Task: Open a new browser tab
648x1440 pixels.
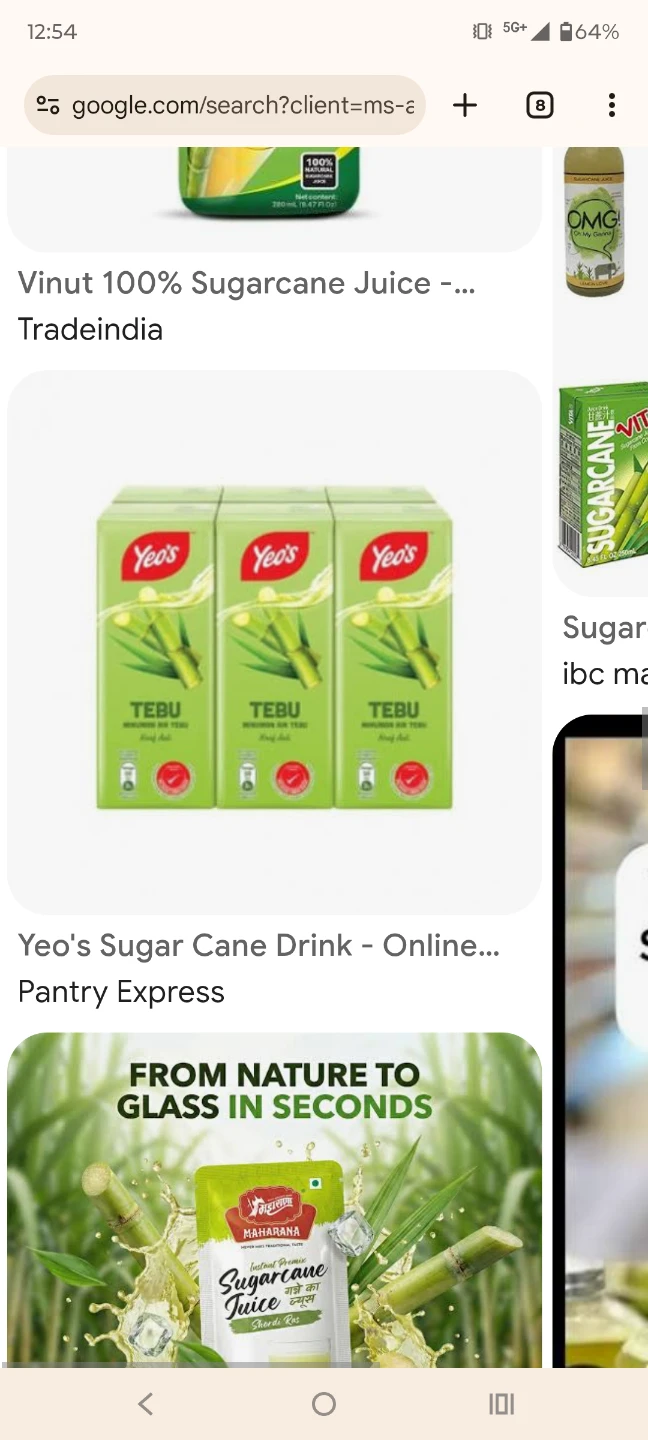Action: tap(465, 105)
